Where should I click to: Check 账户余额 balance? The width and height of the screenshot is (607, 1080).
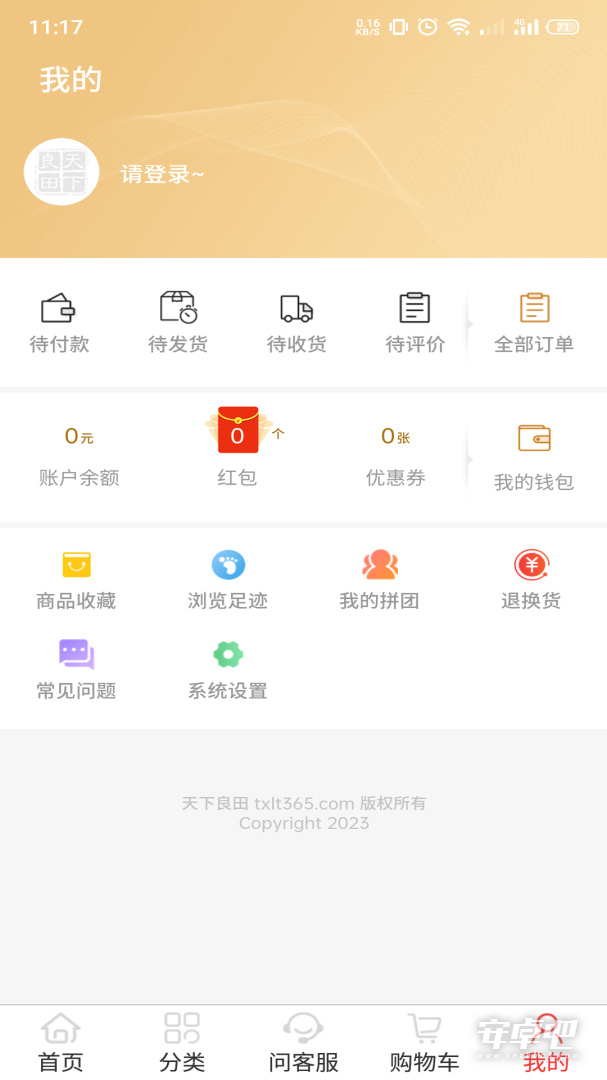pos(79,456)
